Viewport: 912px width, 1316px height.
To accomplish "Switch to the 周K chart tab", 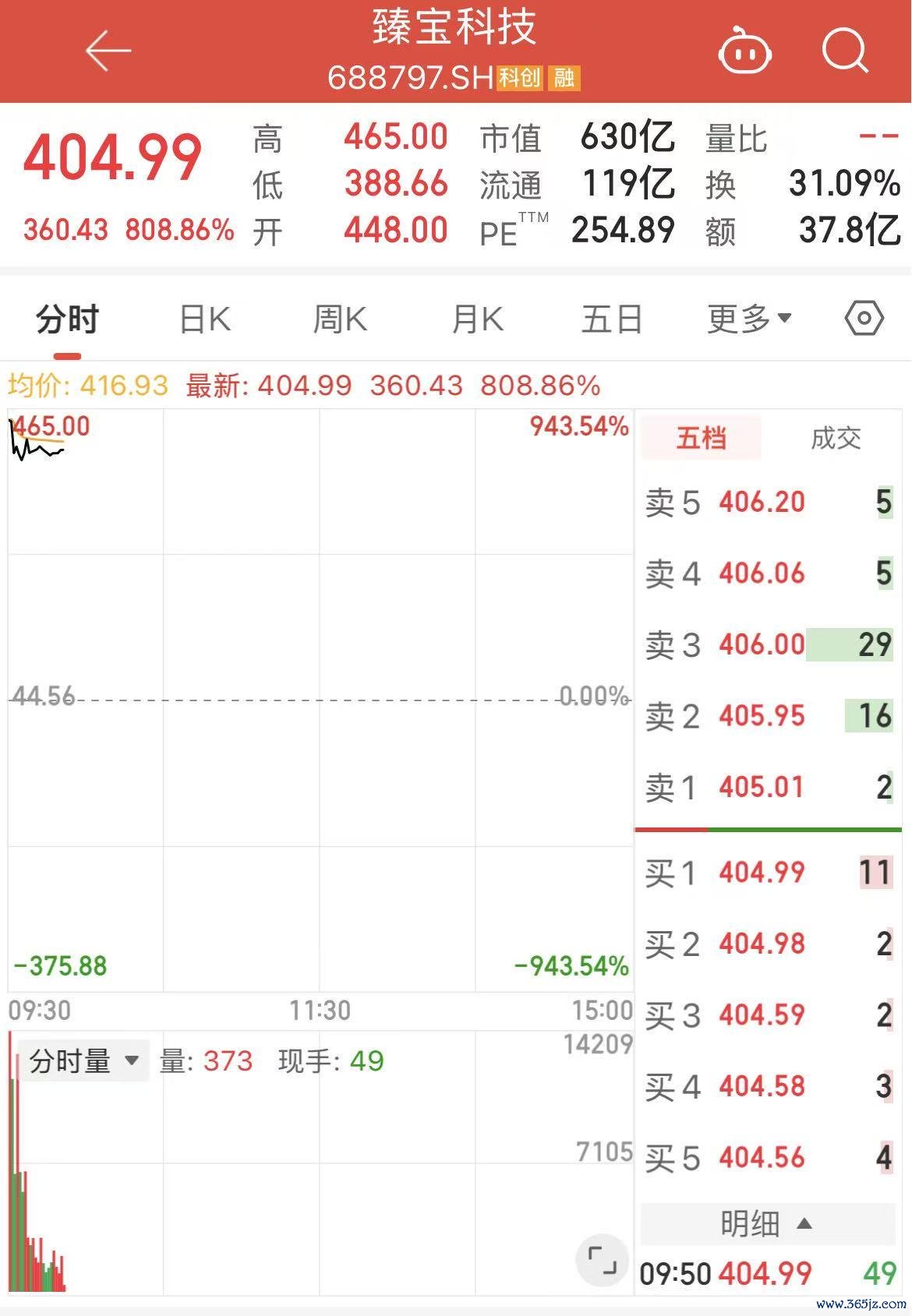I will (x=340, y=319).
